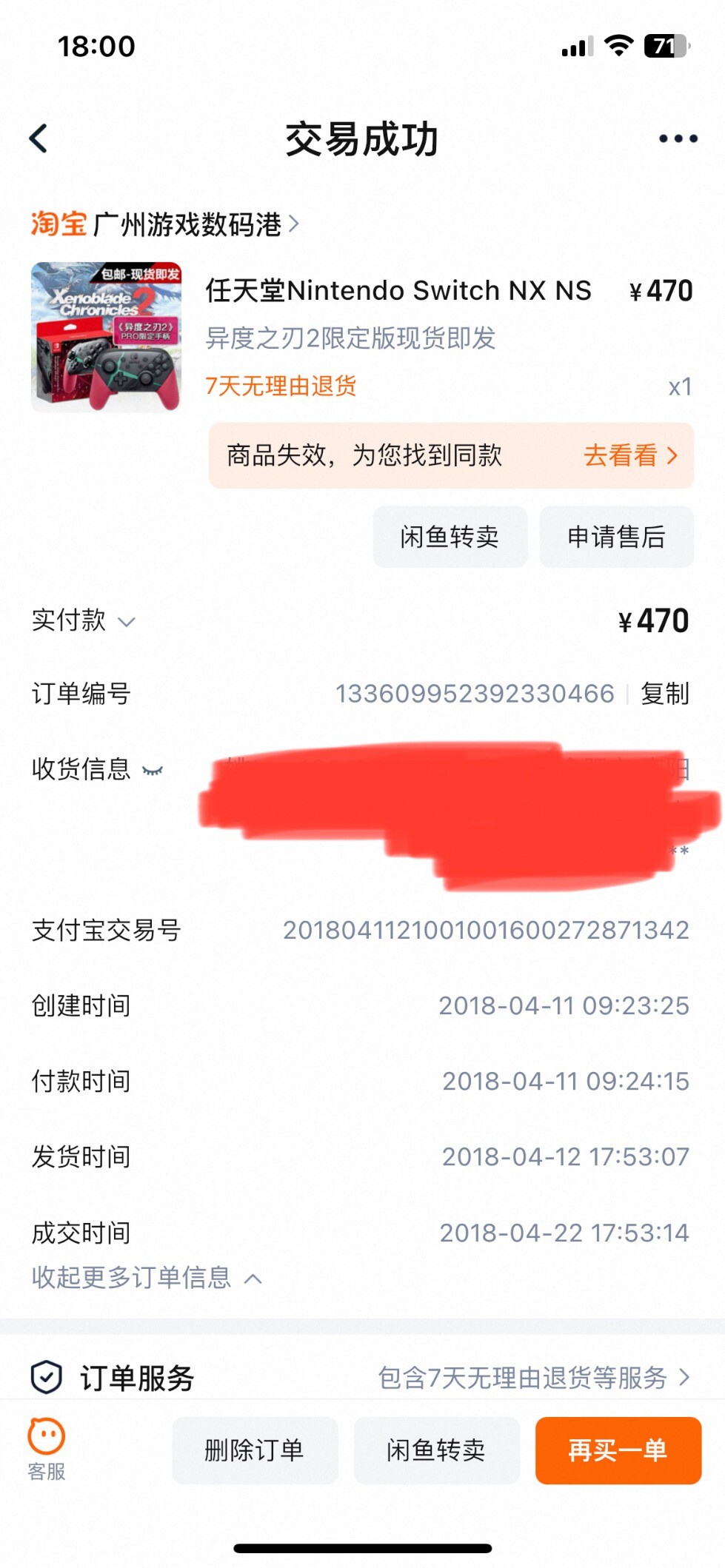Screen dimensions: 725x1568
Task: Tap 去看看 to find similar items
Action: pos(630,455)
